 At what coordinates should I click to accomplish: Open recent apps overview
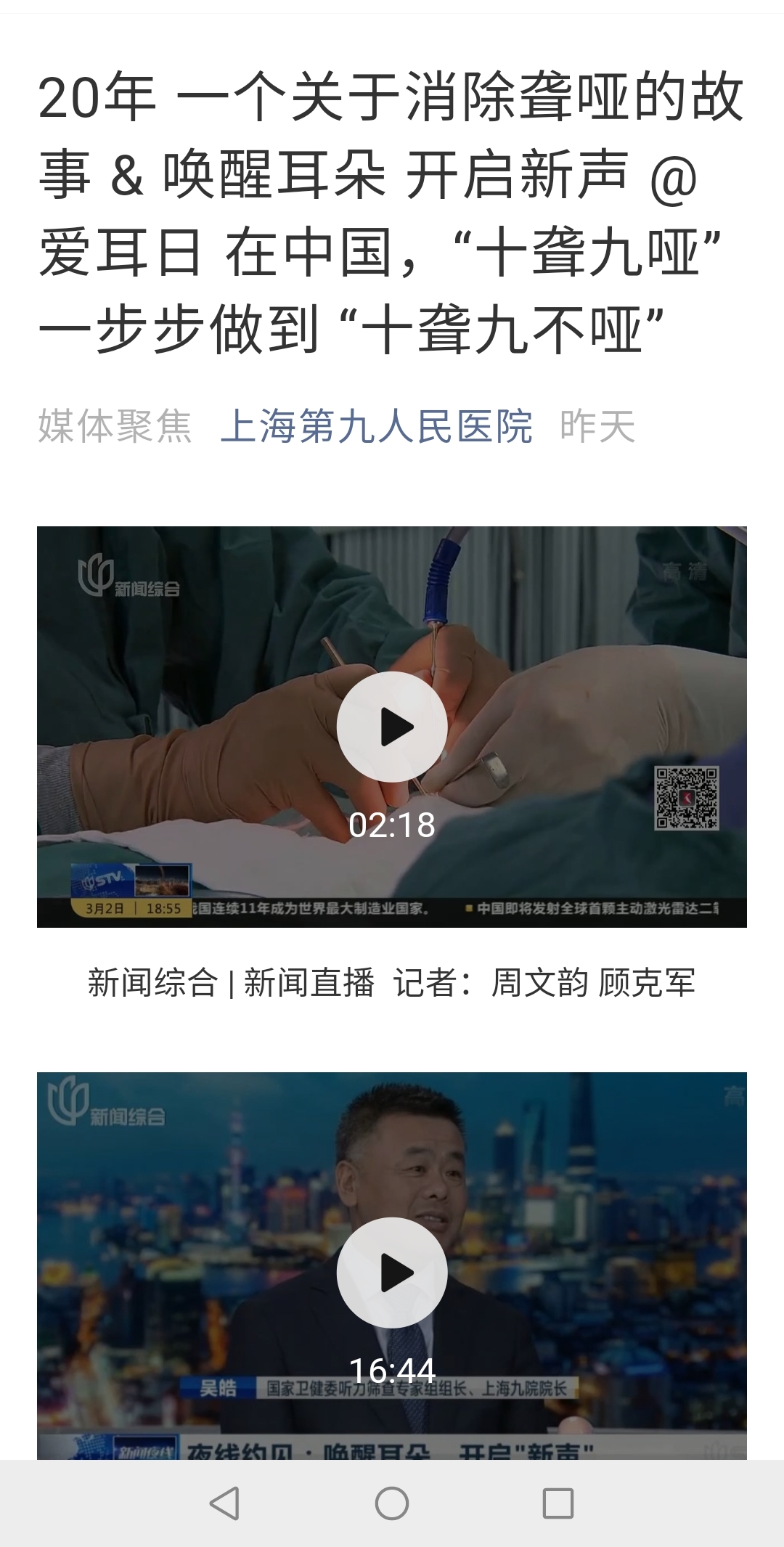[x=558, y=1503]
